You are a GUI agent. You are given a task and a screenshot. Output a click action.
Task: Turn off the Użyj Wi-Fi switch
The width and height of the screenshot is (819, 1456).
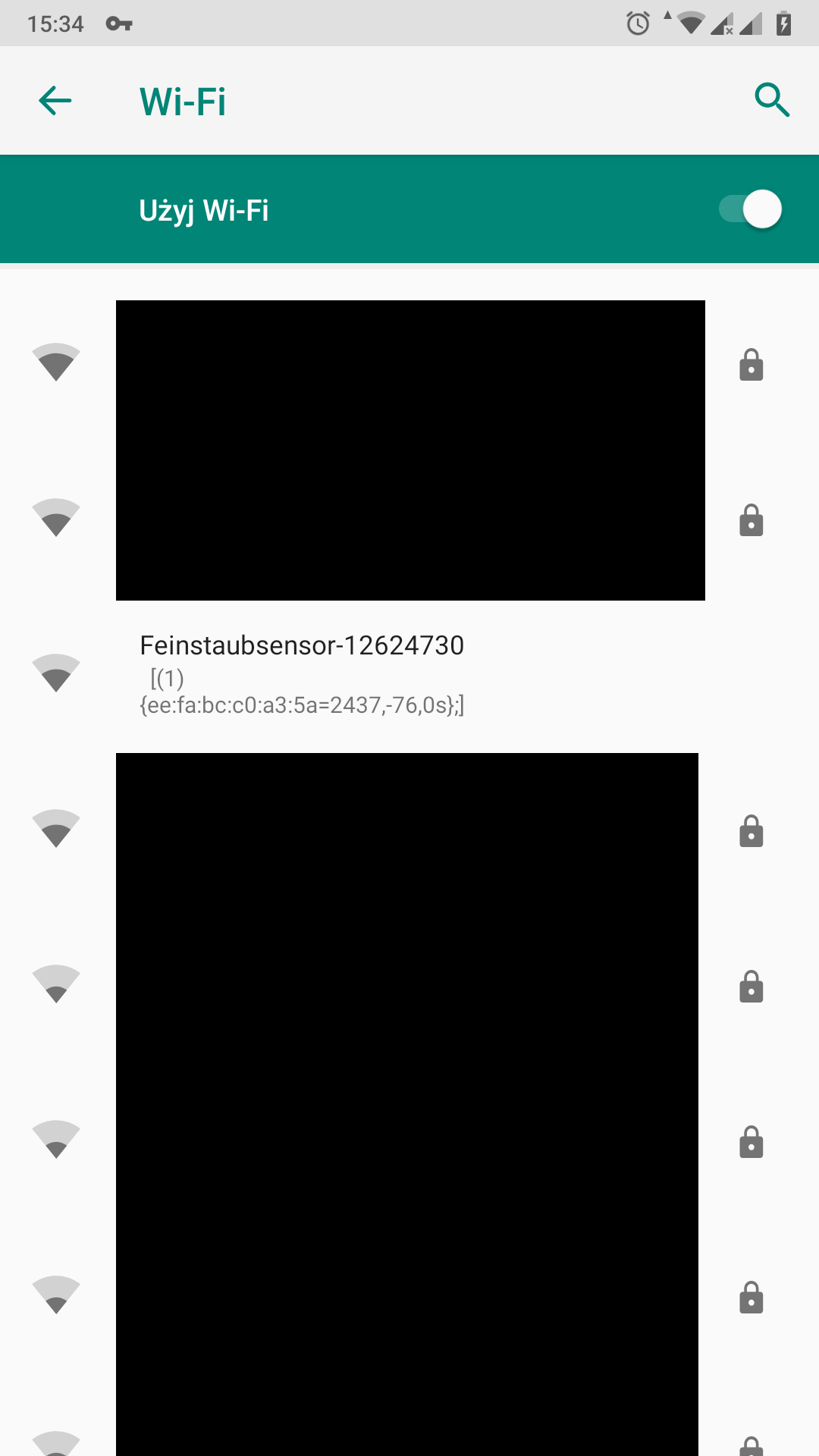click(750, 209)
